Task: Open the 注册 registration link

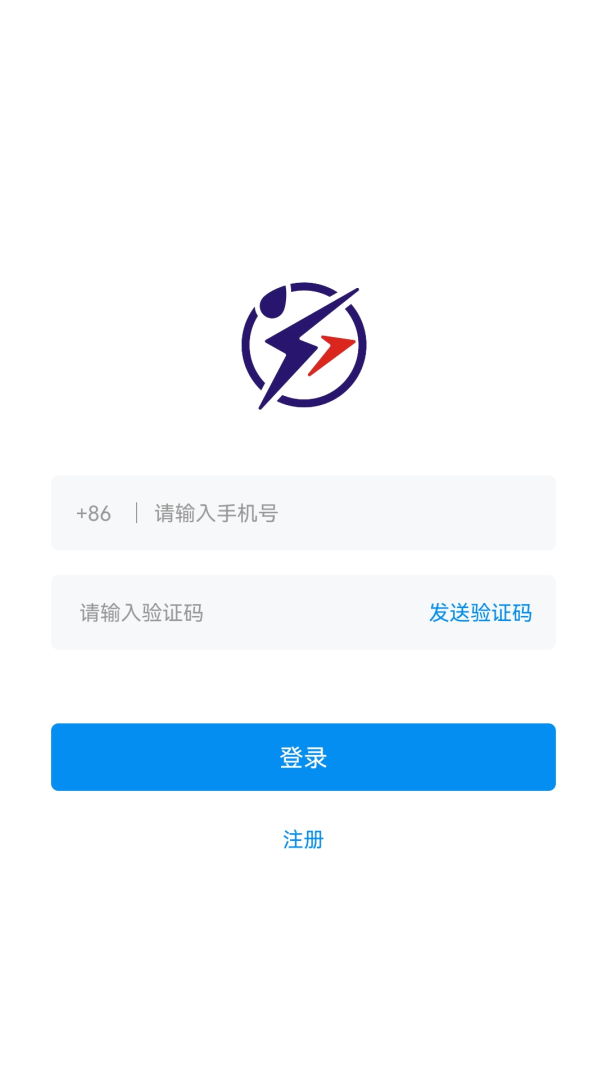Action: [x=303, y=839]
